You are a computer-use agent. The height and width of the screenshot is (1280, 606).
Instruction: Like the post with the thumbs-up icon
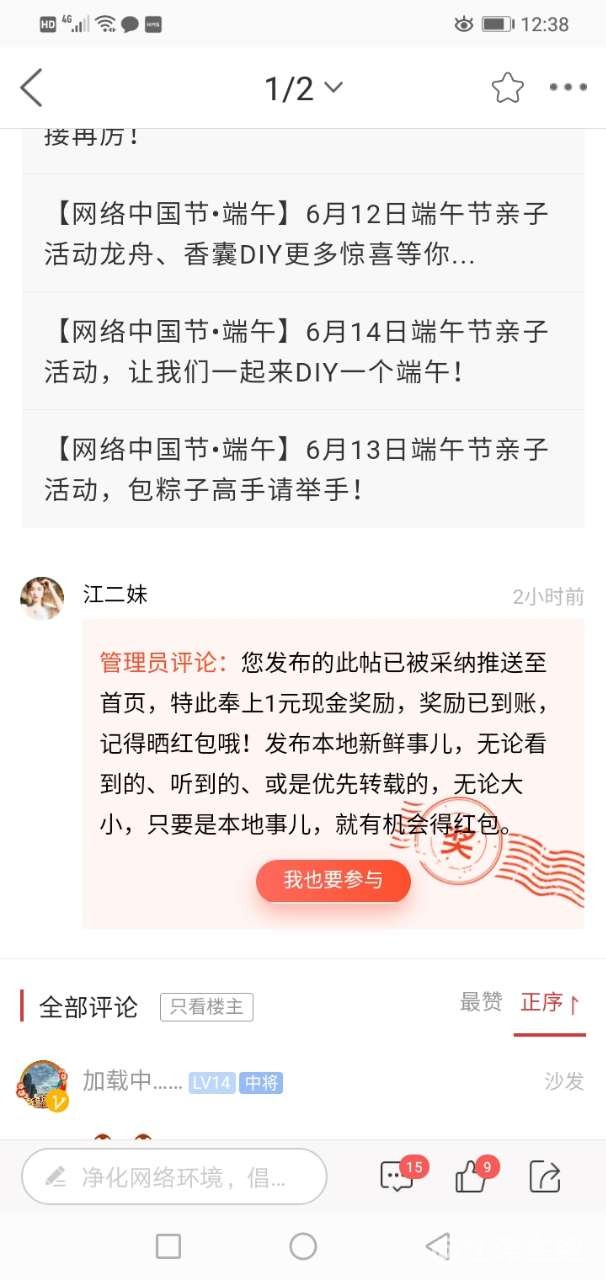472,1176
